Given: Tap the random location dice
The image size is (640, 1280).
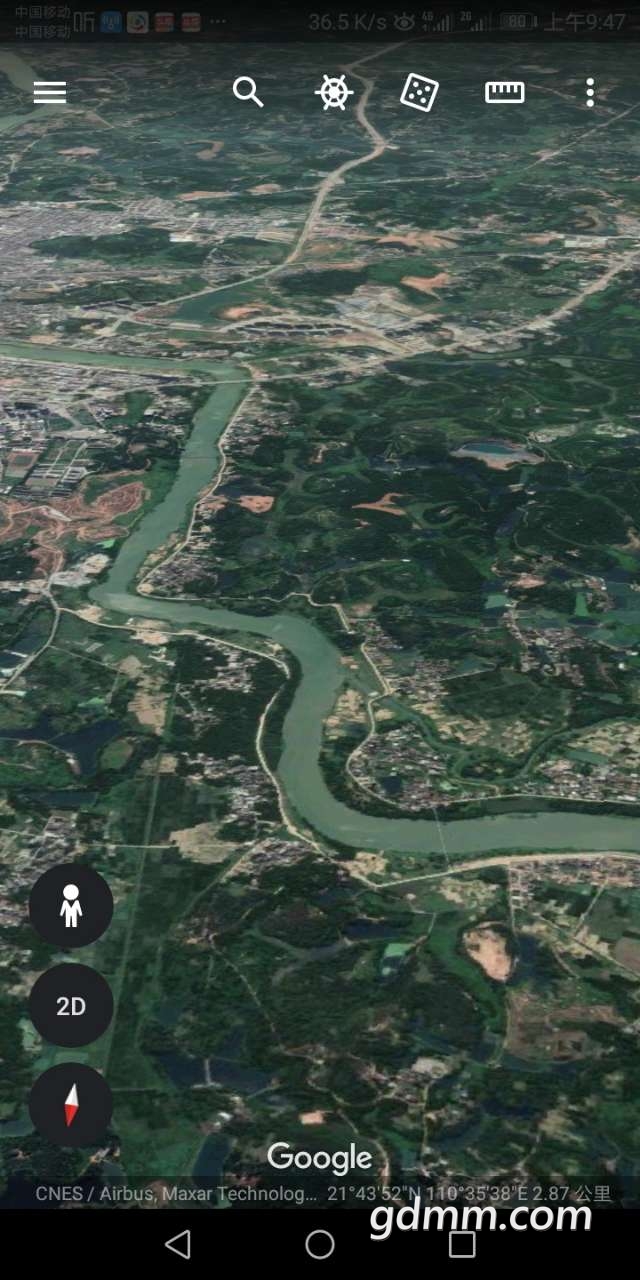Looking at the screenshot, I should pos(419,93).
